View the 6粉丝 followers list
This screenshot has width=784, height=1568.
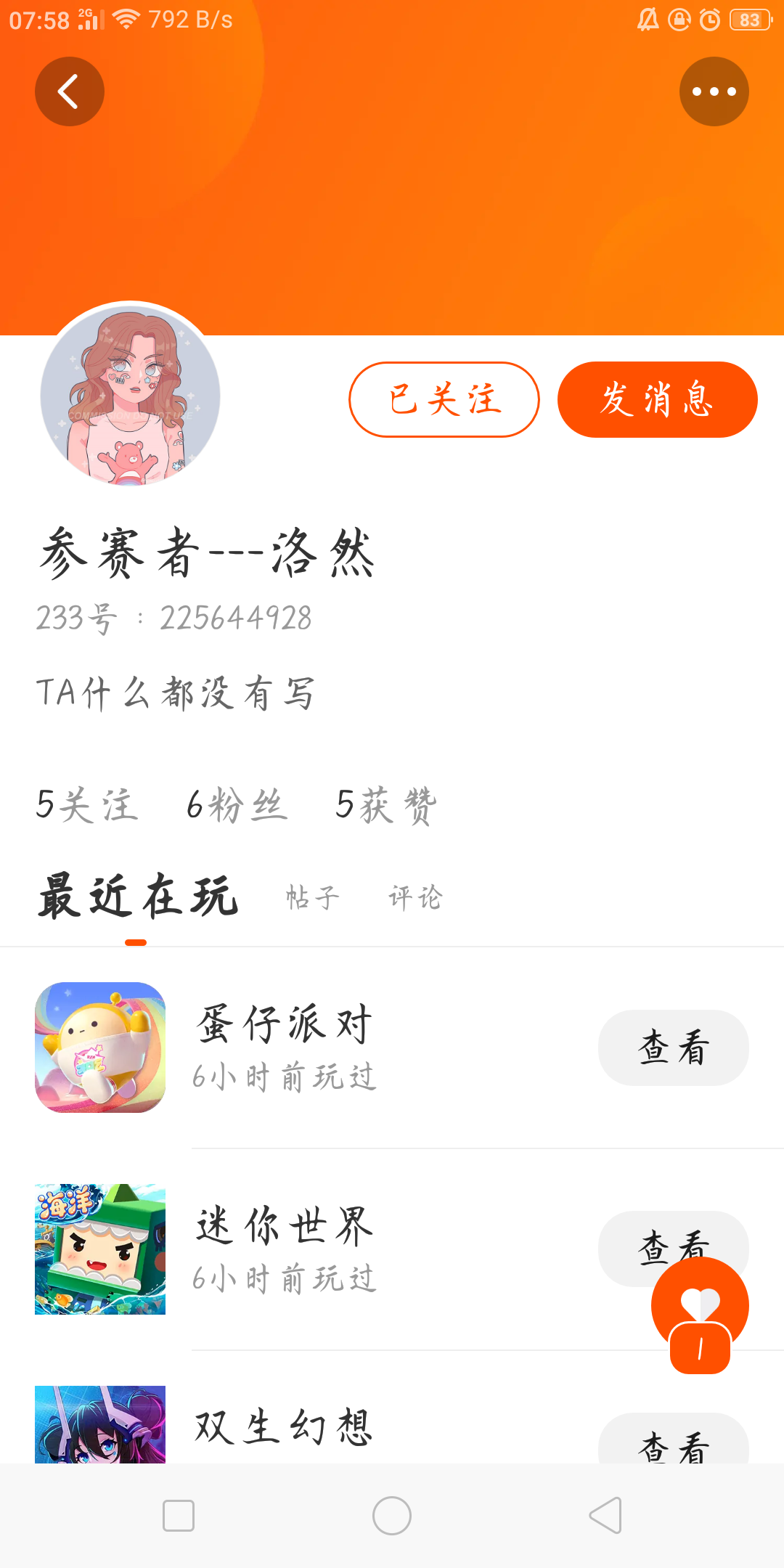coord(237,805)
